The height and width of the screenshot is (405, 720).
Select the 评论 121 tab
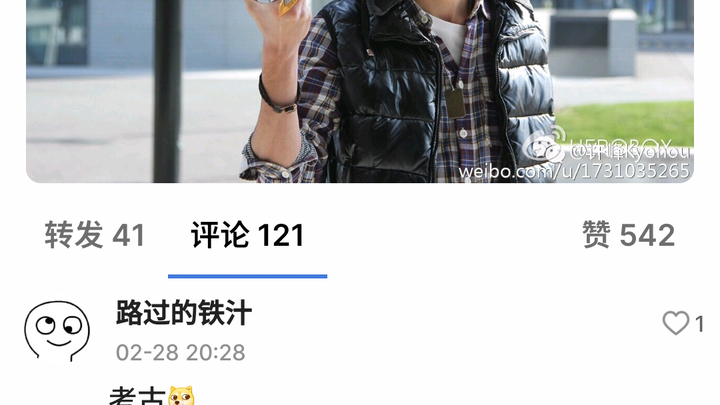(247, 236)
